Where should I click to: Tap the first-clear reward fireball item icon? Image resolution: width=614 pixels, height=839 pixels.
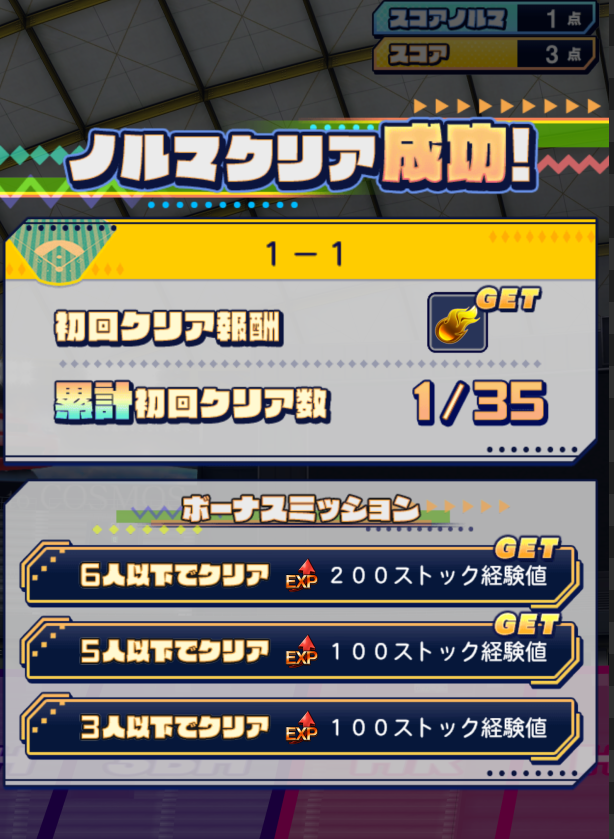457,322
